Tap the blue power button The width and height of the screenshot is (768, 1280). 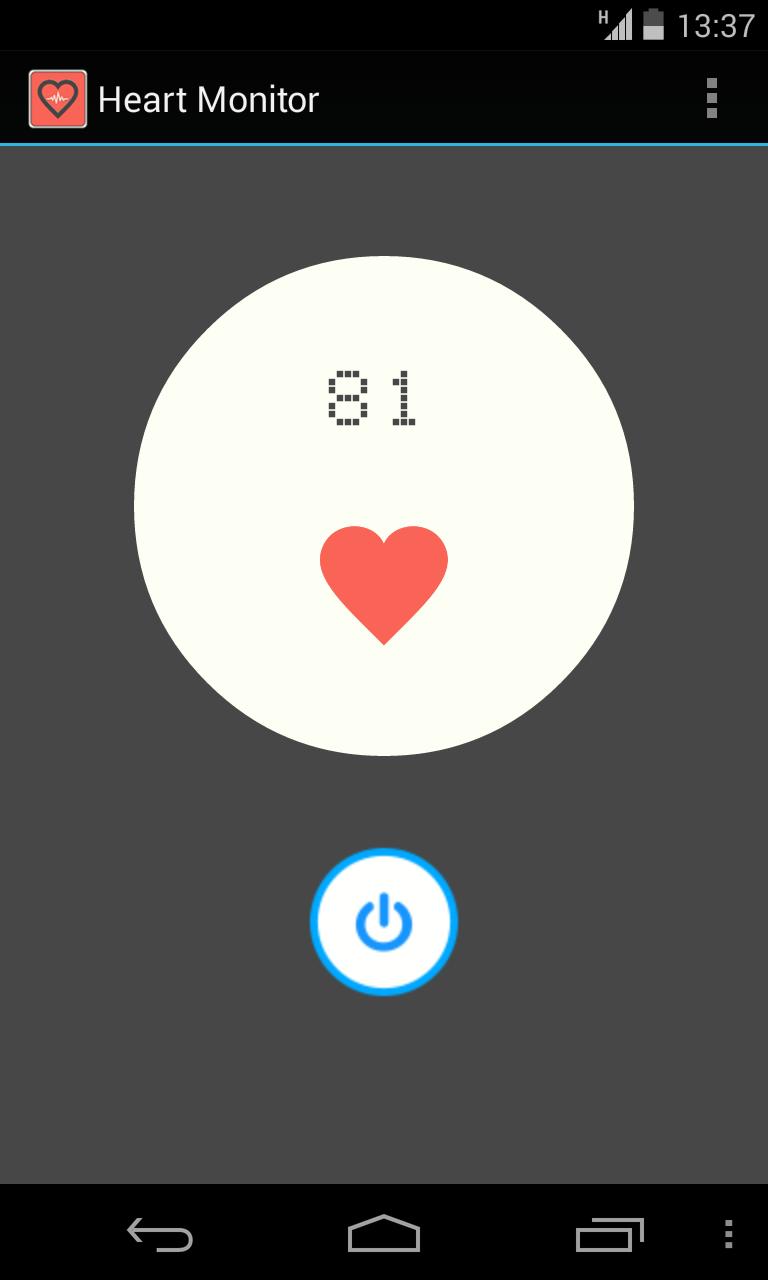coord(384,922)
